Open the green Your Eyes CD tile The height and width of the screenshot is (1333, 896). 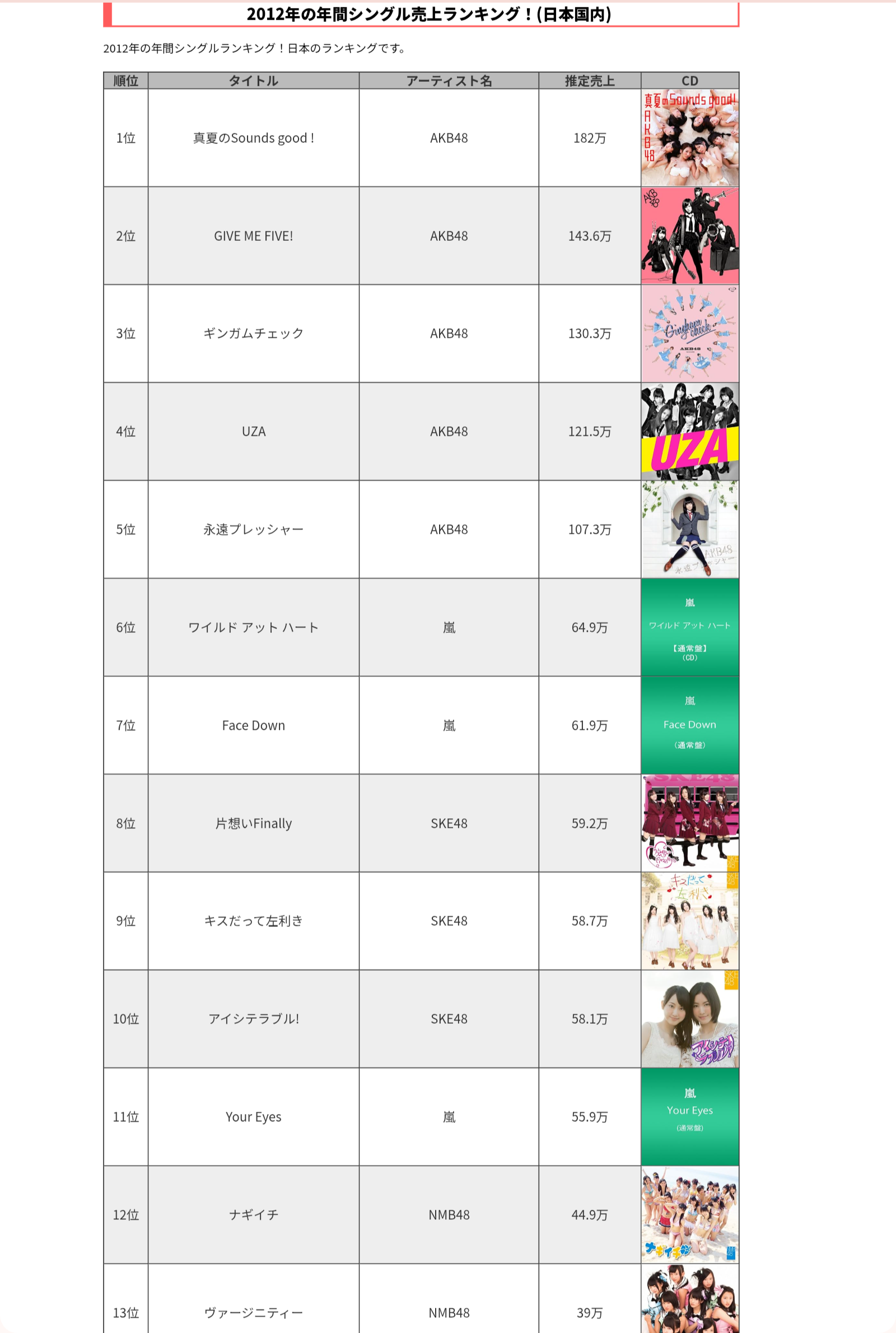[690, 1116]
